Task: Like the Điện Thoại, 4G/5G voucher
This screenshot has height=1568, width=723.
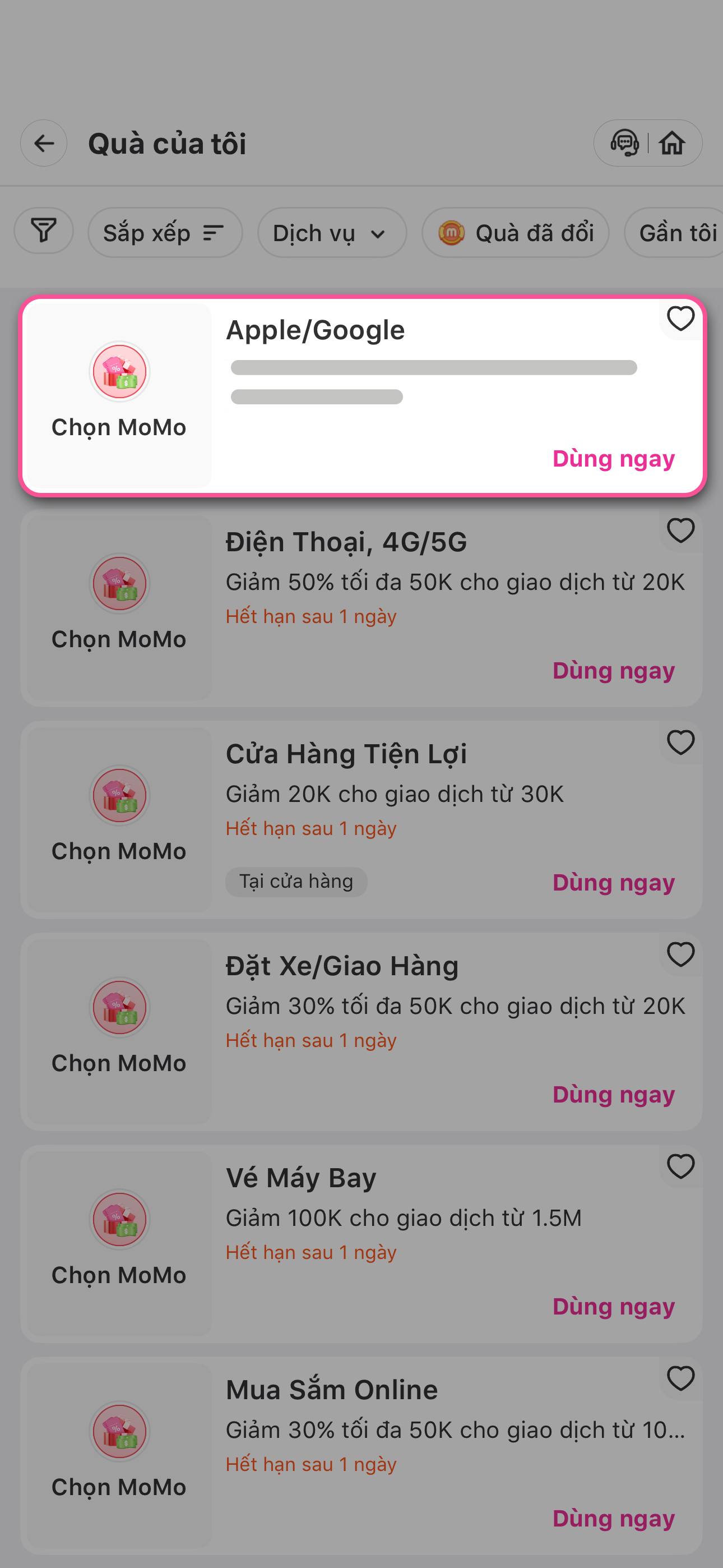Action: click(x=680, y=530)
